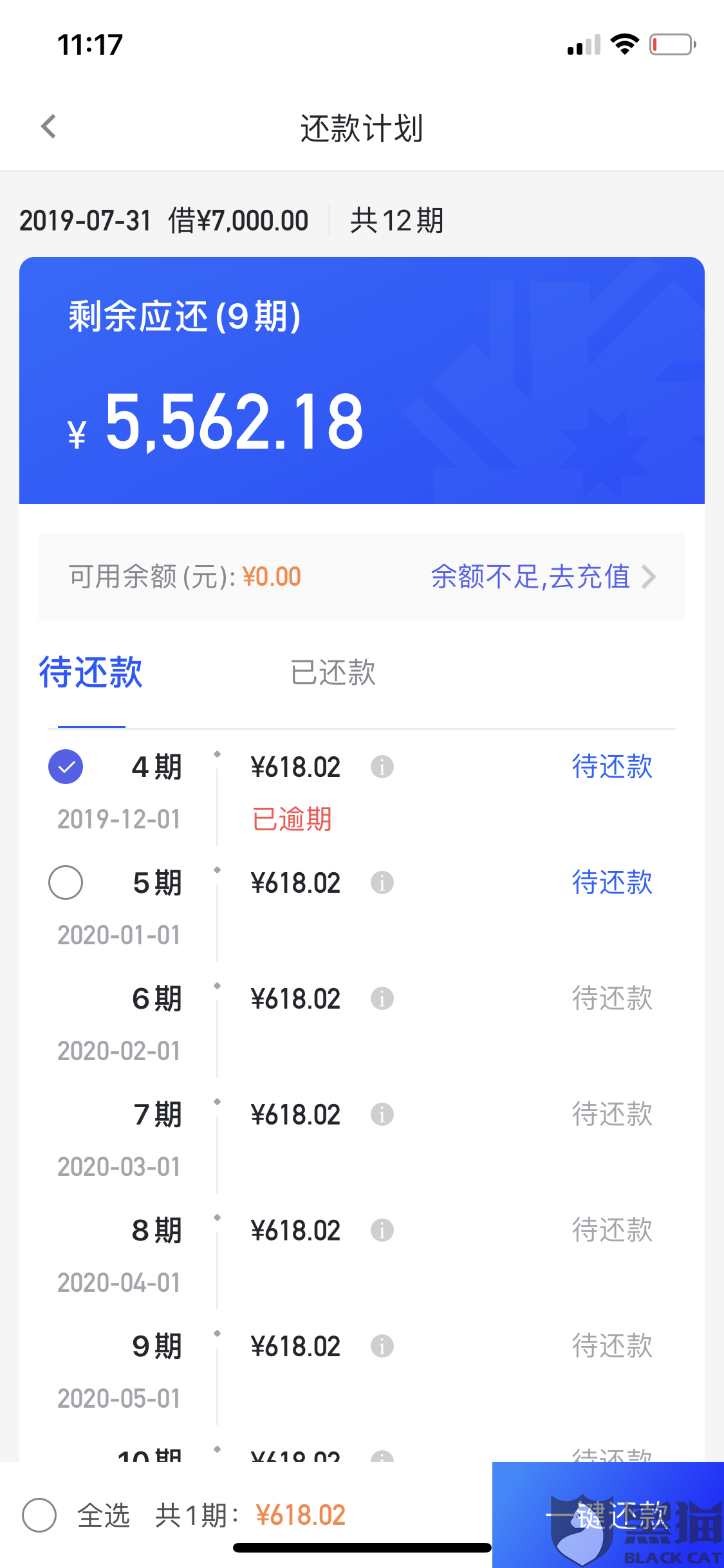Screen dimensions: 724x1568
Task: Show details icon for 6期 amount
Action: tap(382, 998)
